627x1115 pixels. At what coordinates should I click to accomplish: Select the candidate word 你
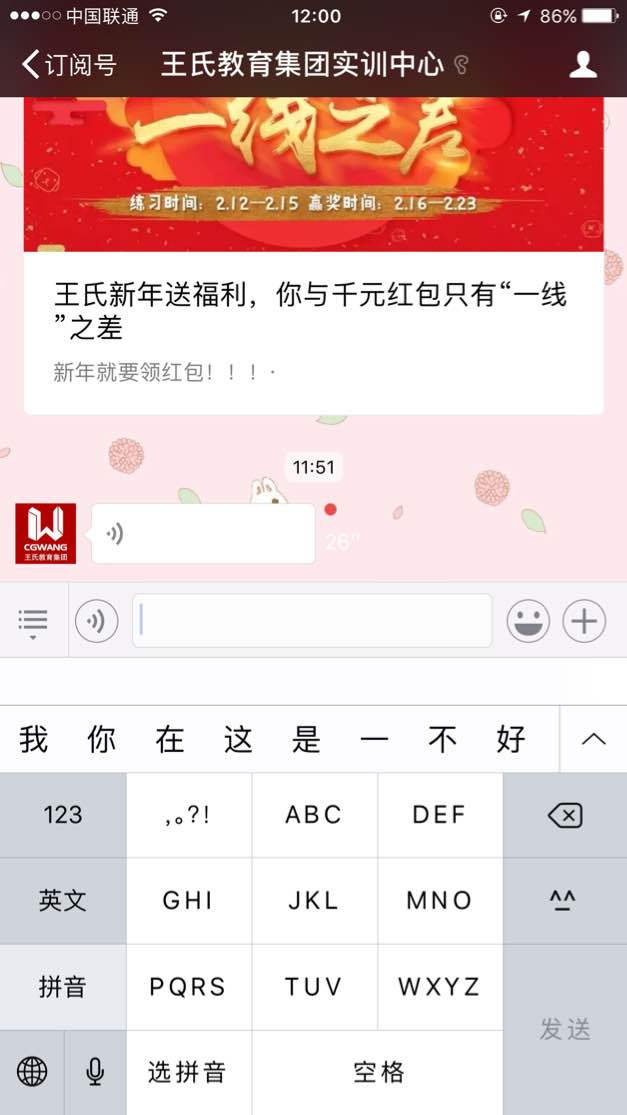(x=102, y=740)
